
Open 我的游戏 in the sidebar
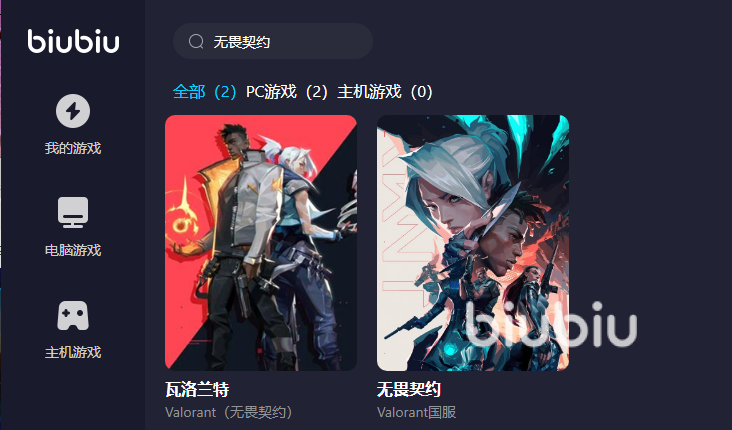coord(73,124)
